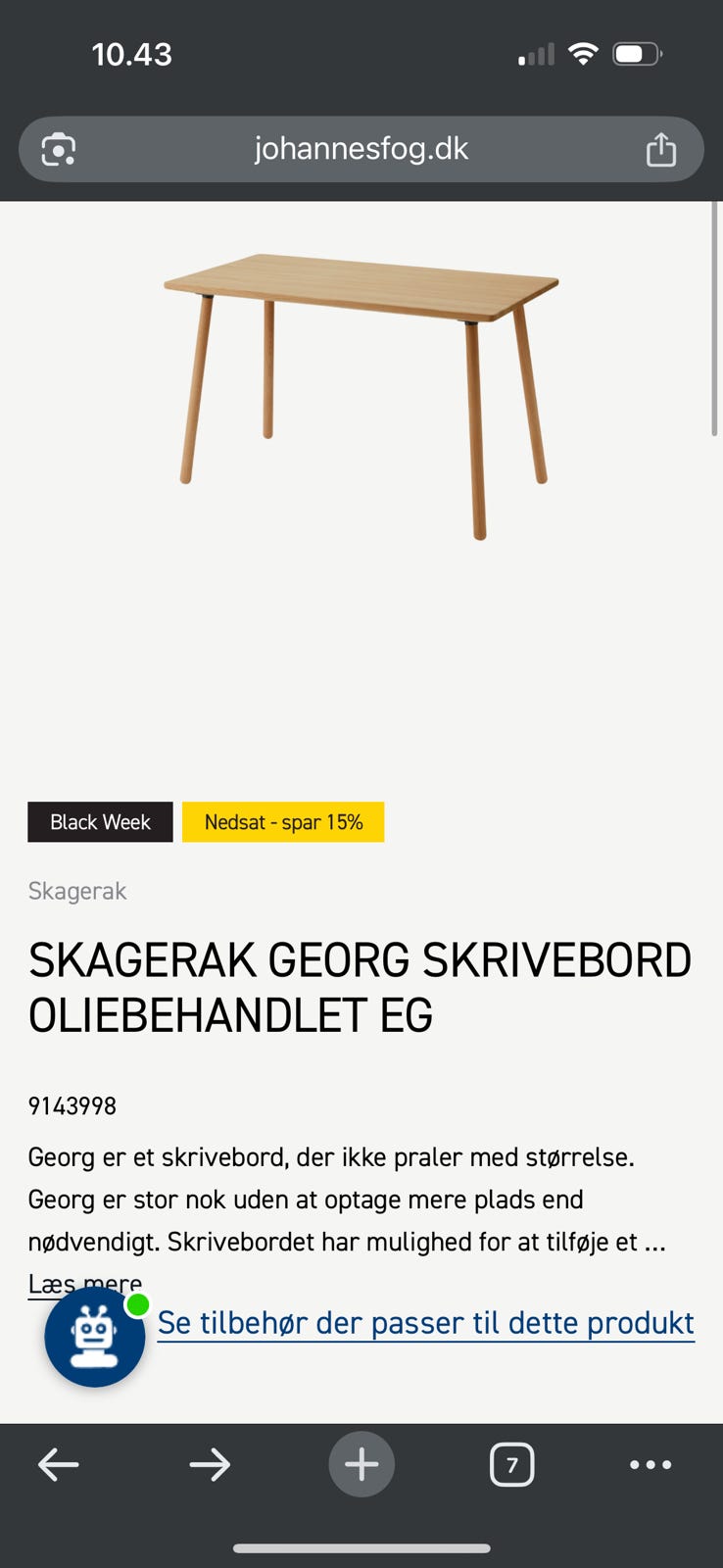This screenshot has height=1568, width=723.
Task: Tap the clock to expand status details
Action: [133, 54]
